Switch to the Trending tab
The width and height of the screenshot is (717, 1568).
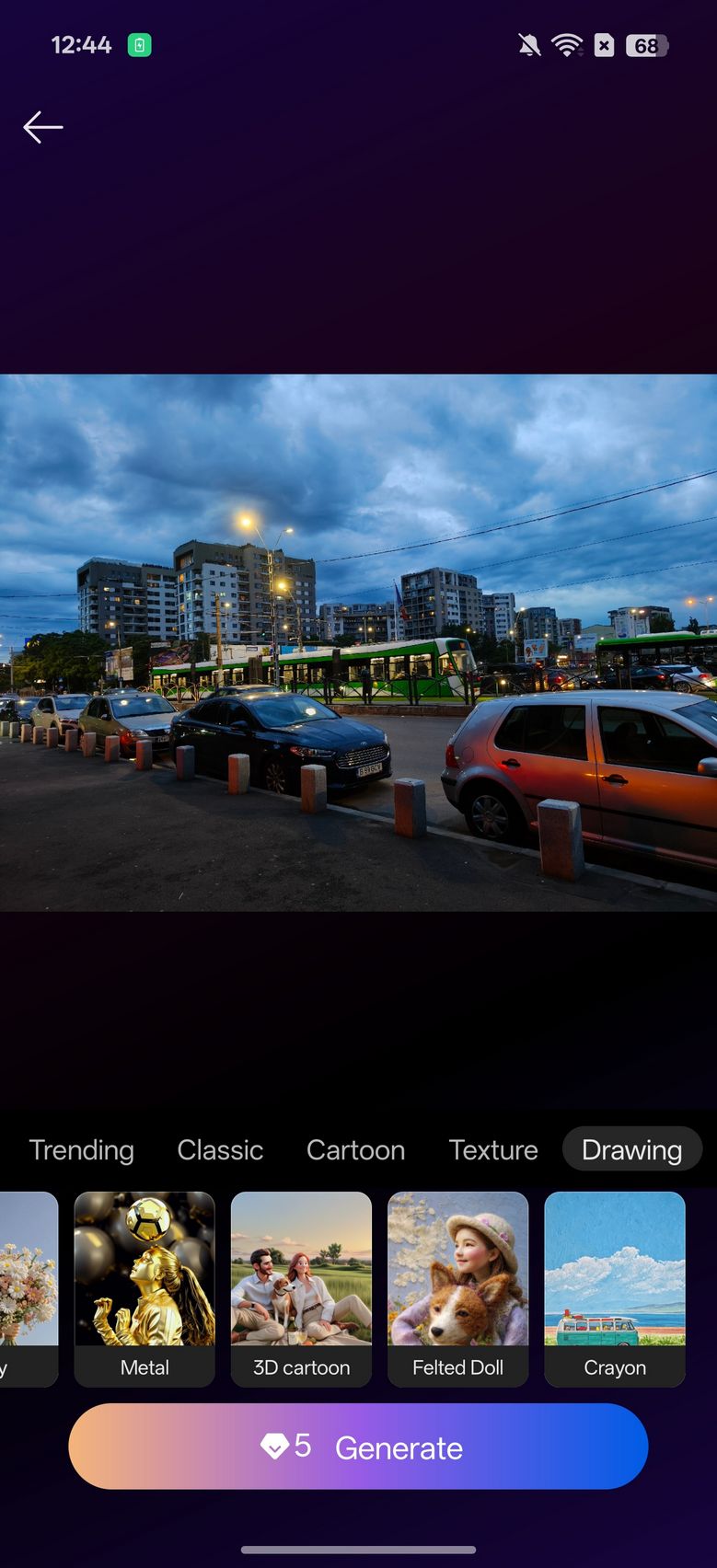pos(81,1149)
